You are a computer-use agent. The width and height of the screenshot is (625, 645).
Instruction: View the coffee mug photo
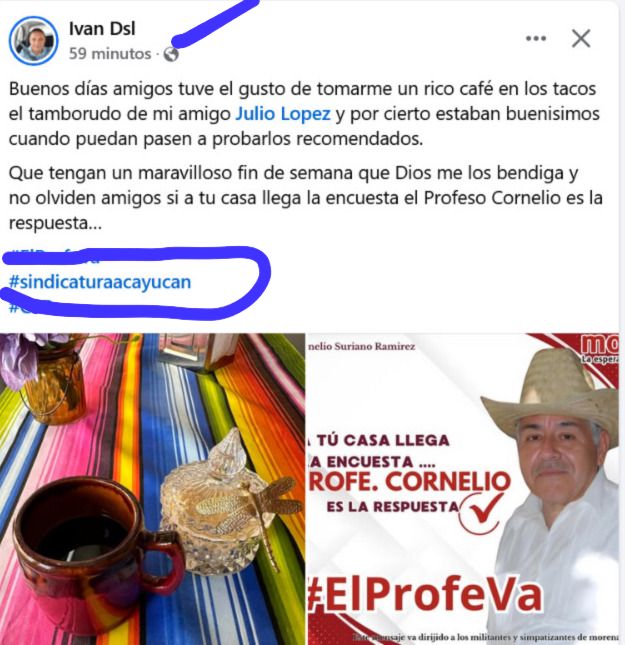(153, 489)
